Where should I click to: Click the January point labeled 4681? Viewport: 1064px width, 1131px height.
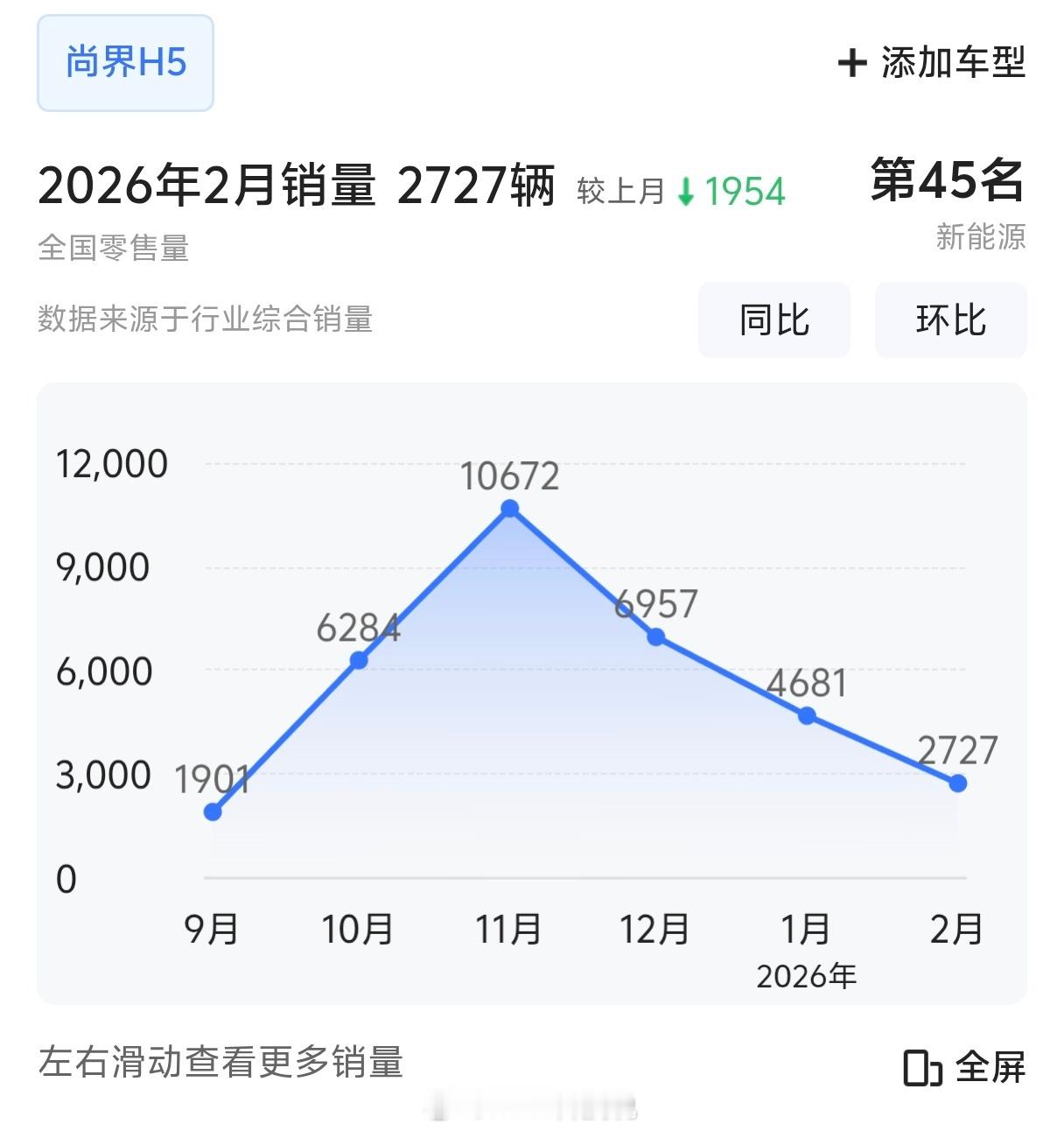pos(807,715)
